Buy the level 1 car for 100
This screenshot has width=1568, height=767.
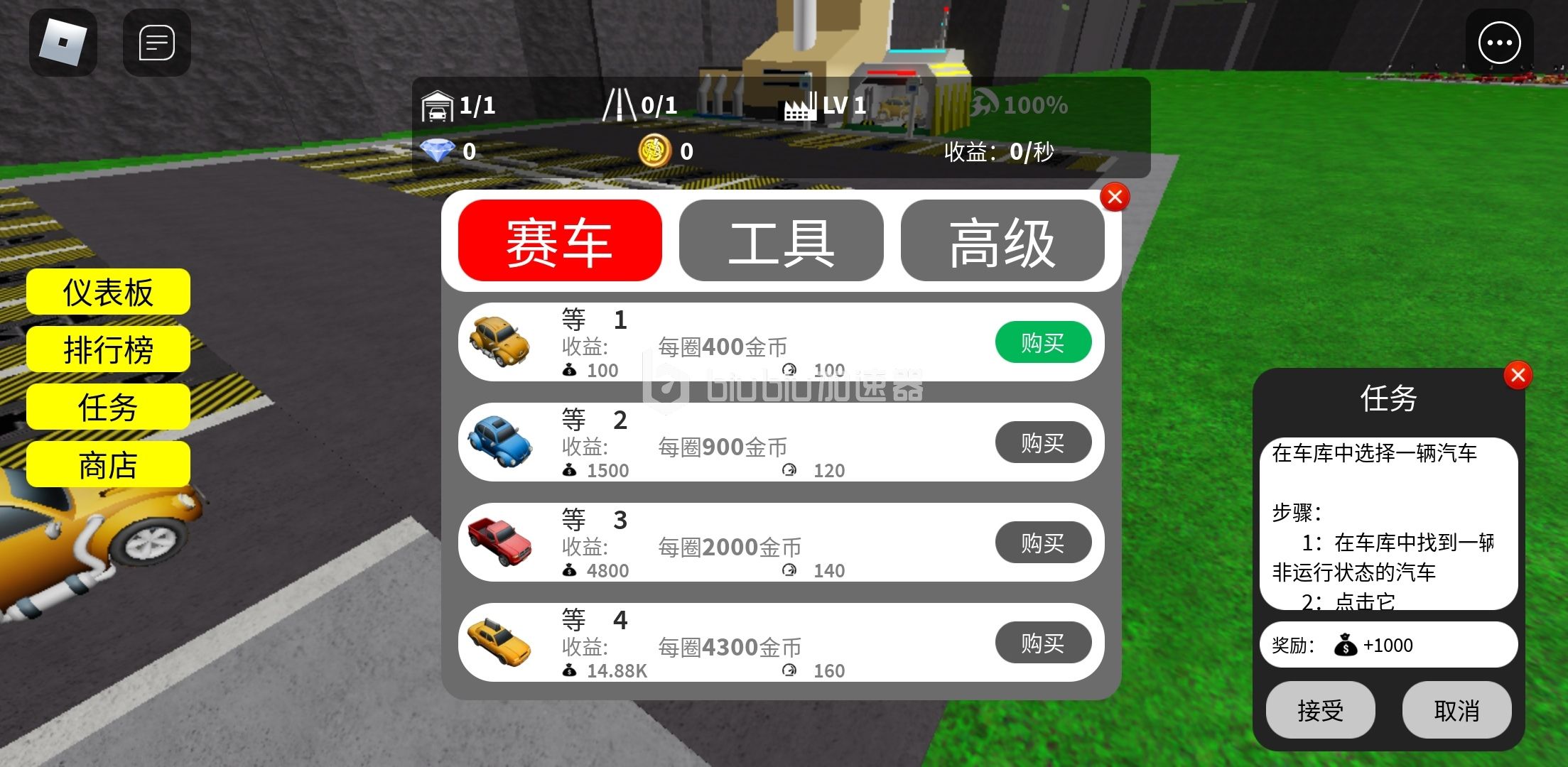click(1042, 342)
